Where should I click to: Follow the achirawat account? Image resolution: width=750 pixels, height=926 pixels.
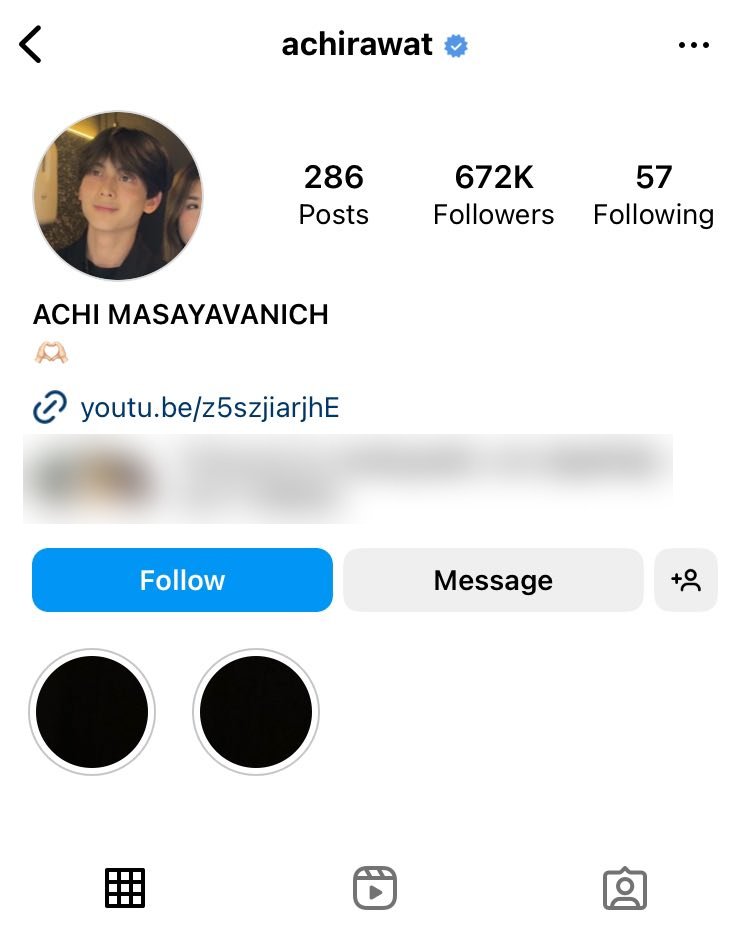click(x=182, y=580)
